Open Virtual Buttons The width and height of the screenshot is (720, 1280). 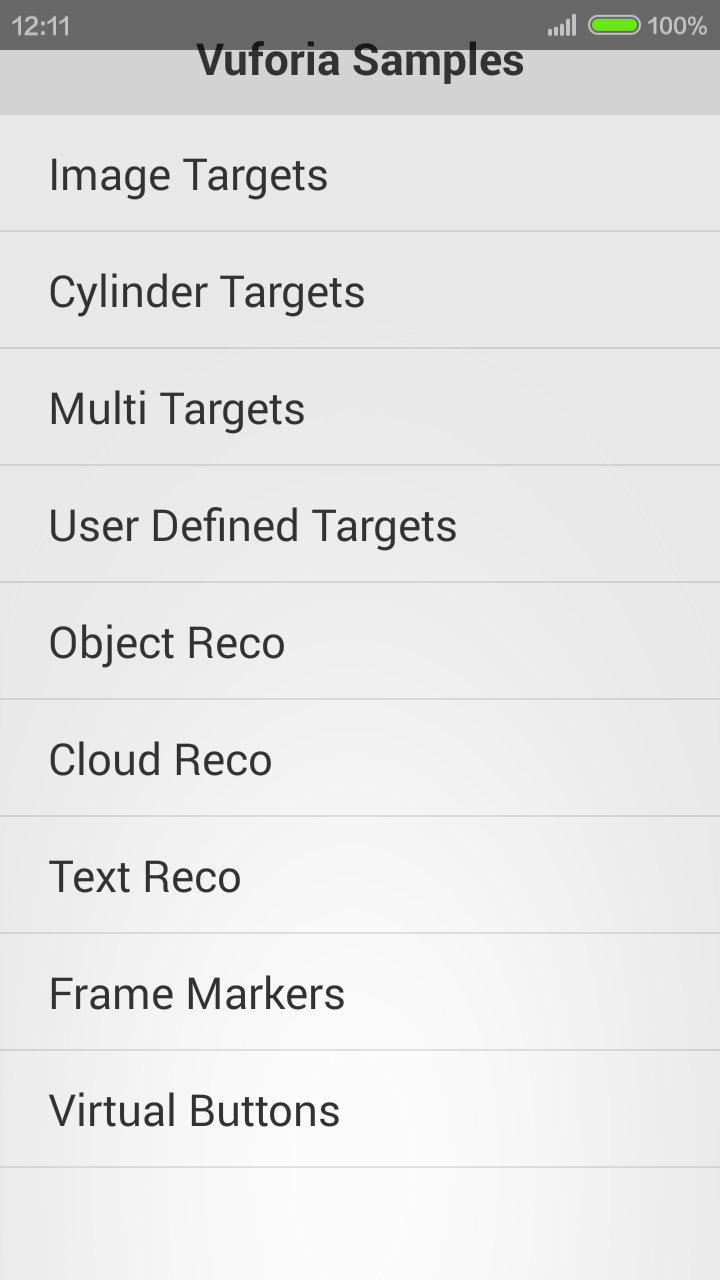click(x=360, y=1109)
